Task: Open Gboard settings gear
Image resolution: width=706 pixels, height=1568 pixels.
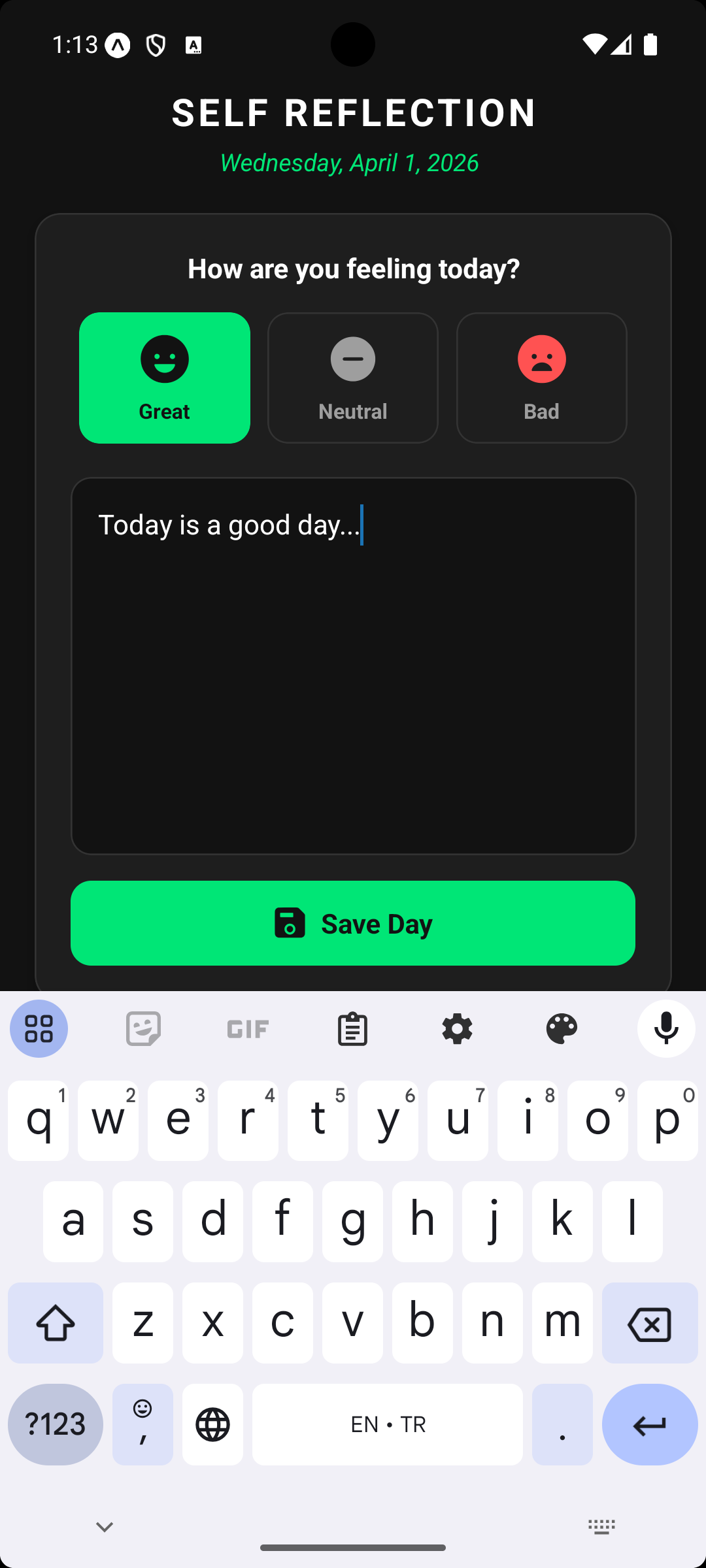Action: click(457, 1028)
